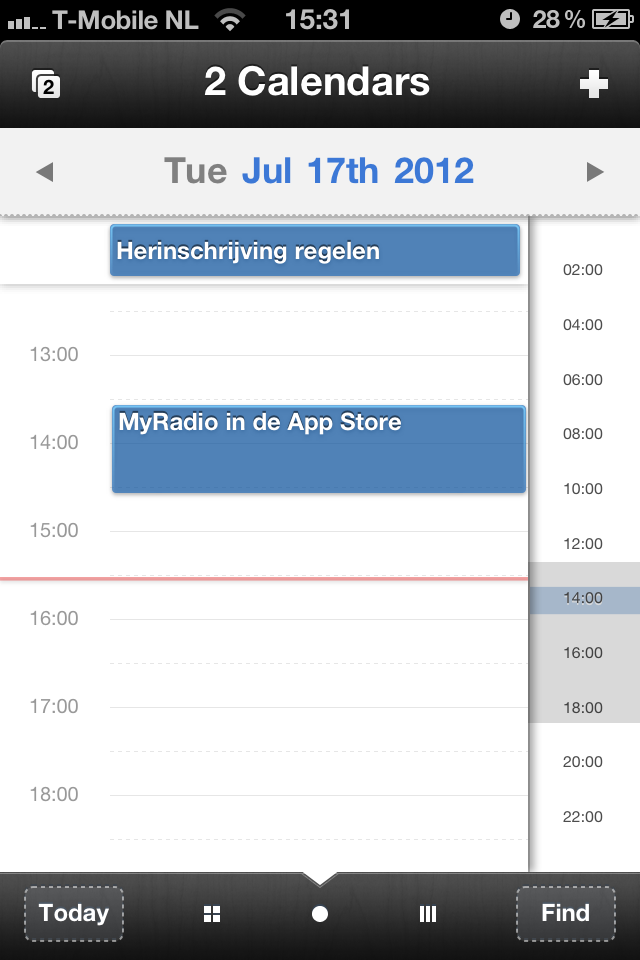Open the Herinschrijving regelen event
This screenshot has width=640, height=960.
pos(315,251)
